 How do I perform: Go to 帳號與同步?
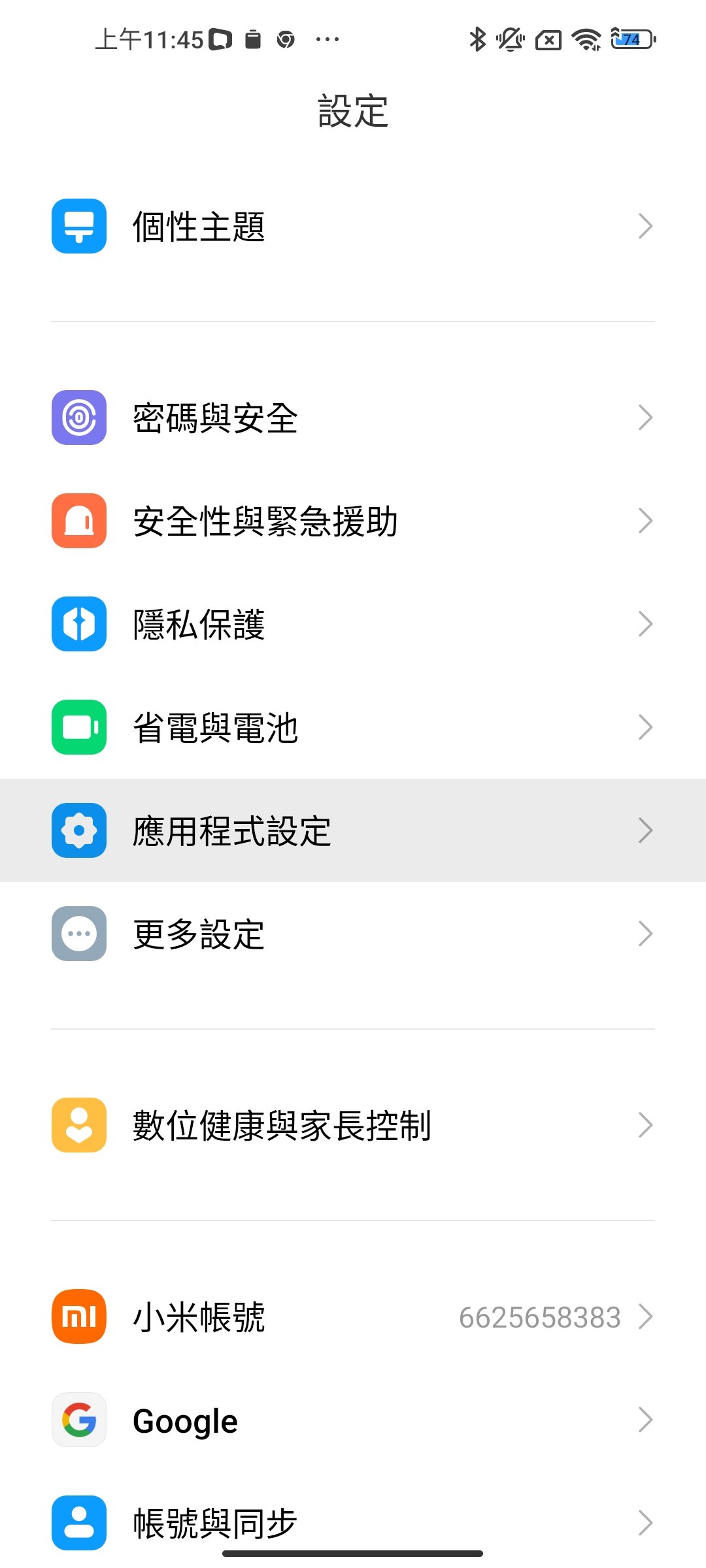353,1522
